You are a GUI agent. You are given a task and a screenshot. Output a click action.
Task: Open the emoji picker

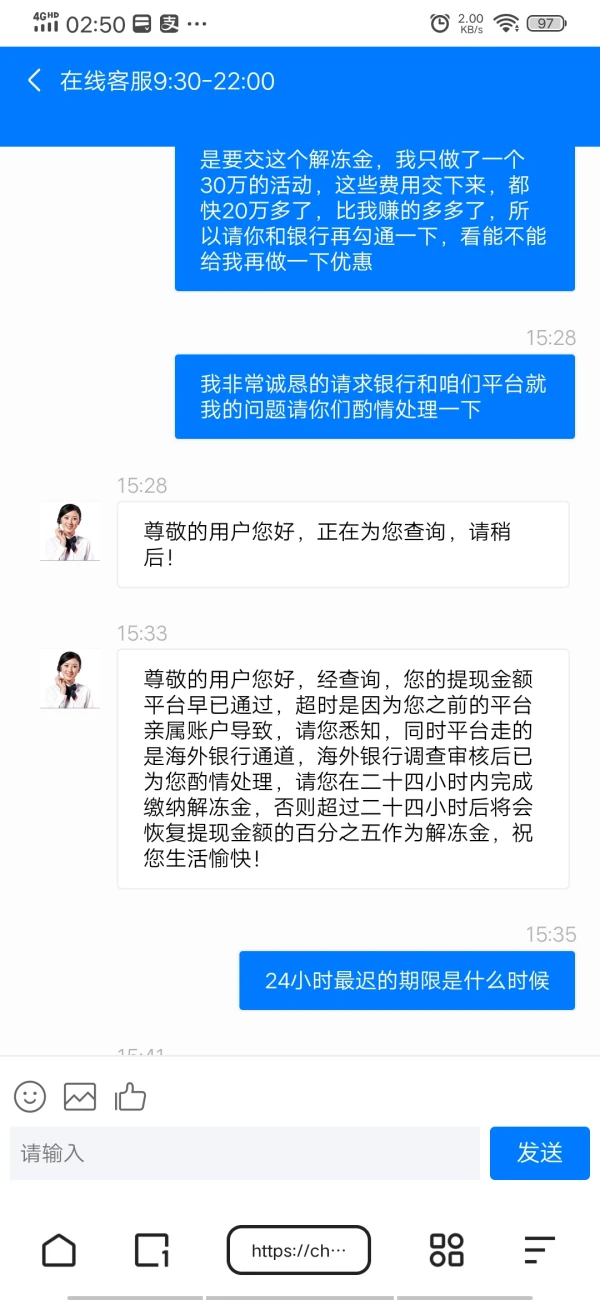30,1097
